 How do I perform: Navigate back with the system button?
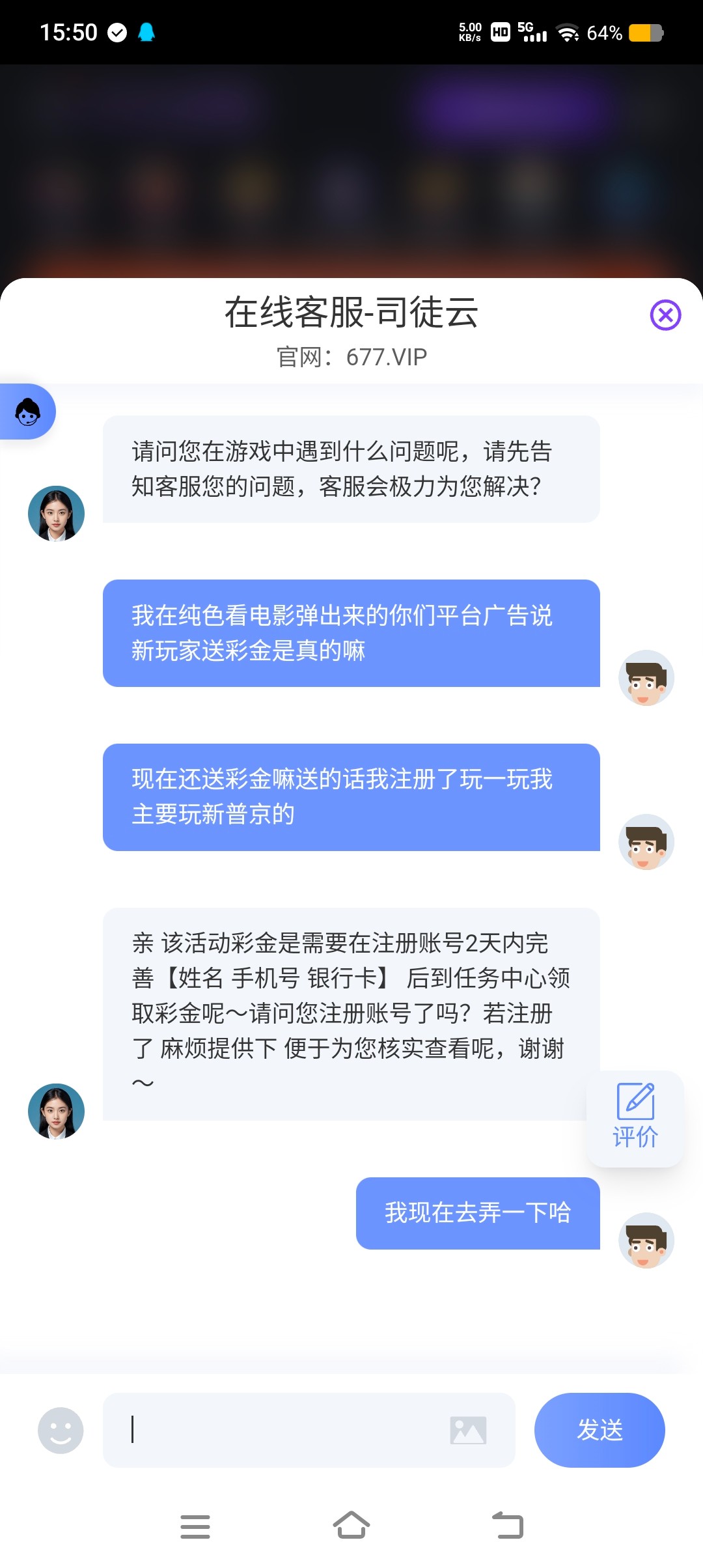(508, 1526)
